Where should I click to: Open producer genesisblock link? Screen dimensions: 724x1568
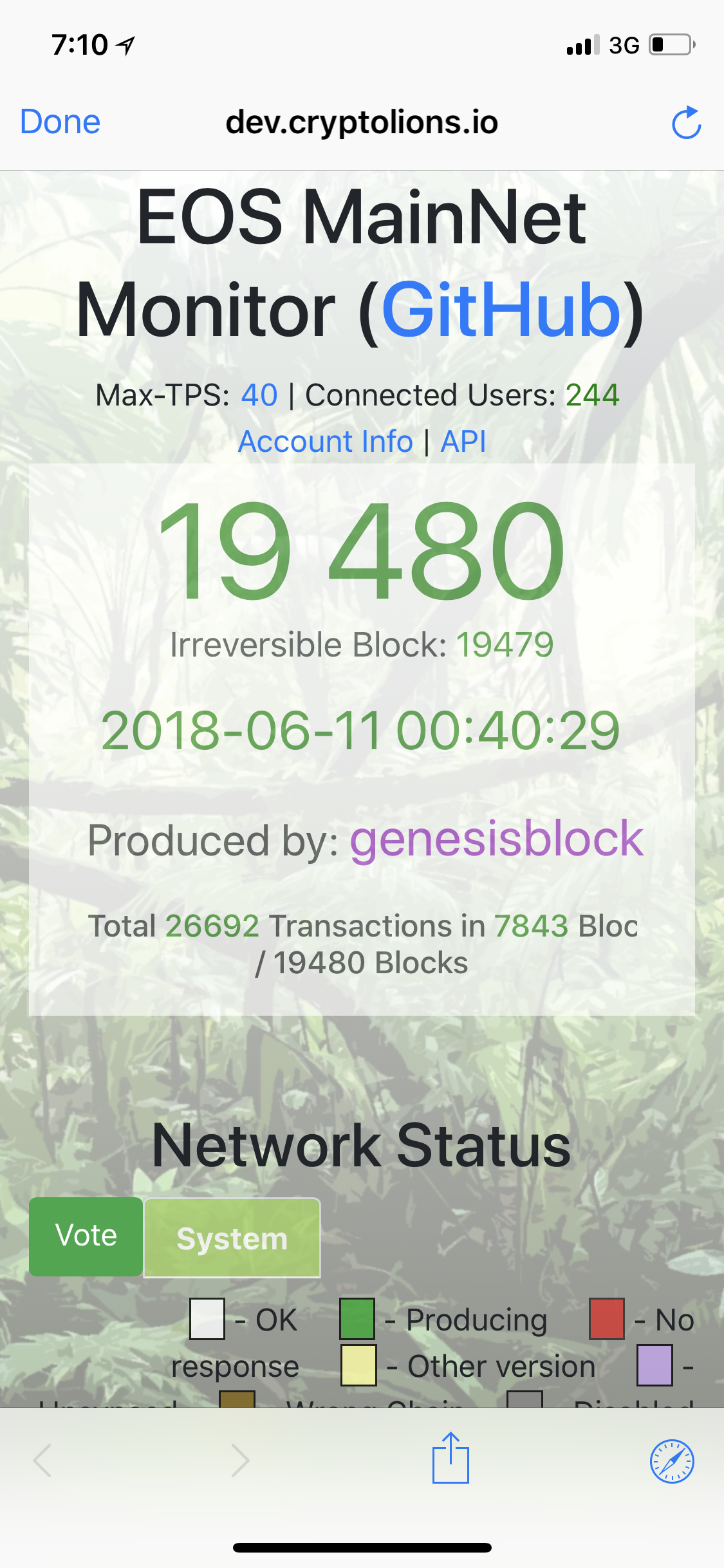coord(497,839)
